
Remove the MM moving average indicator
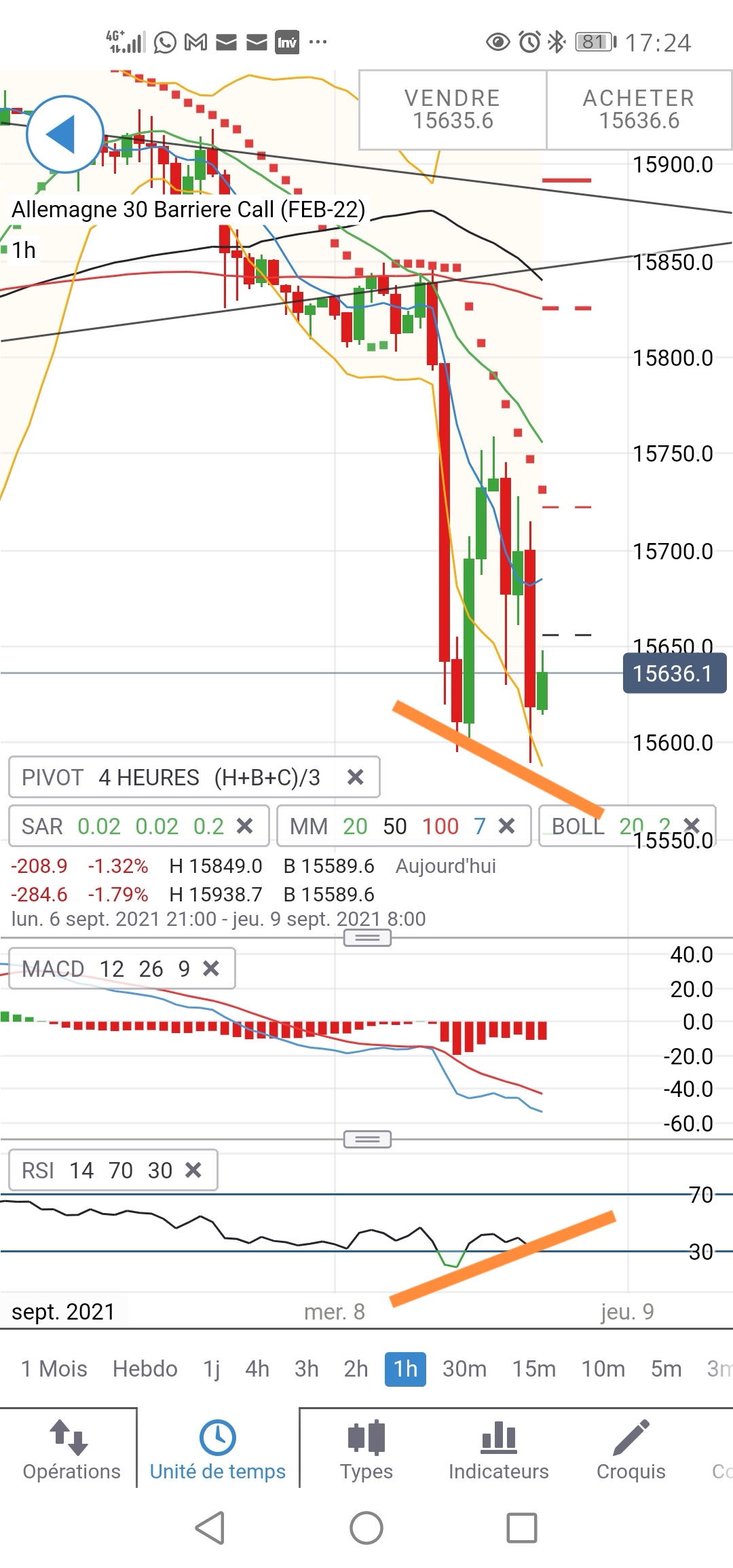[506, 826]
